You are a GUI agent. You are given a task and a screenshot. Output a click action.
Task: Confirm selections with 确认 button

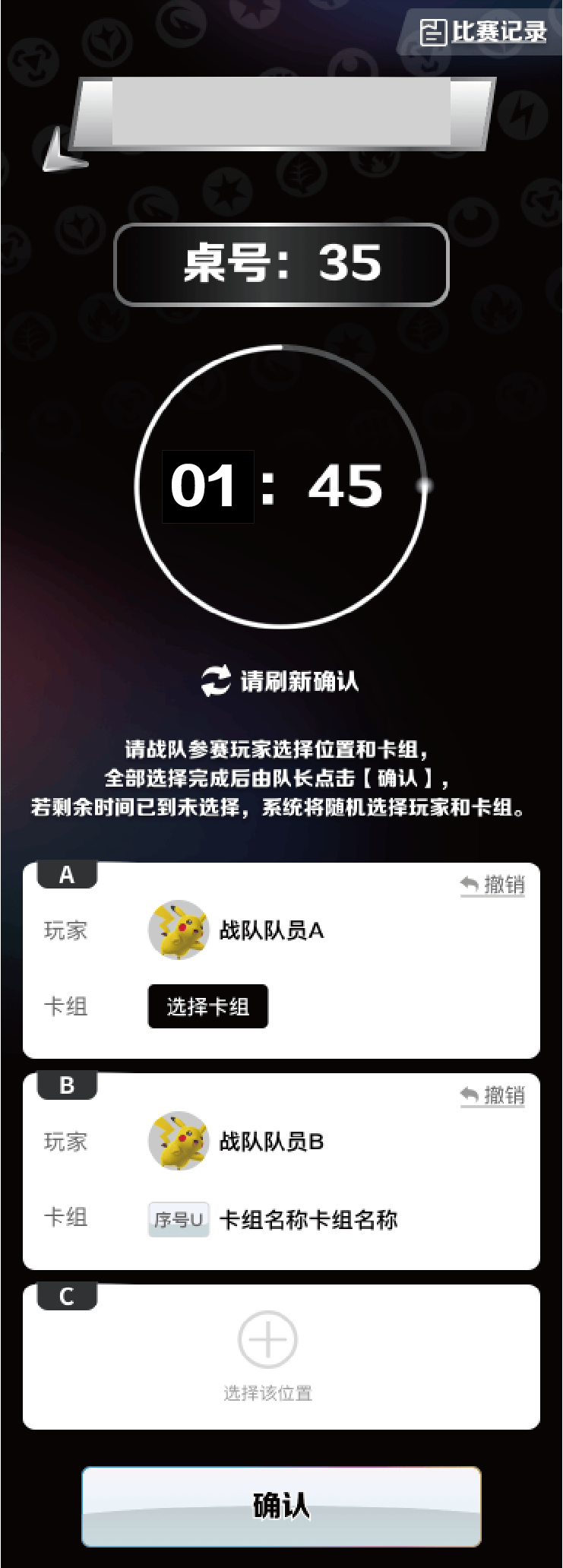pyautogui.click(x=281, y=1506)
